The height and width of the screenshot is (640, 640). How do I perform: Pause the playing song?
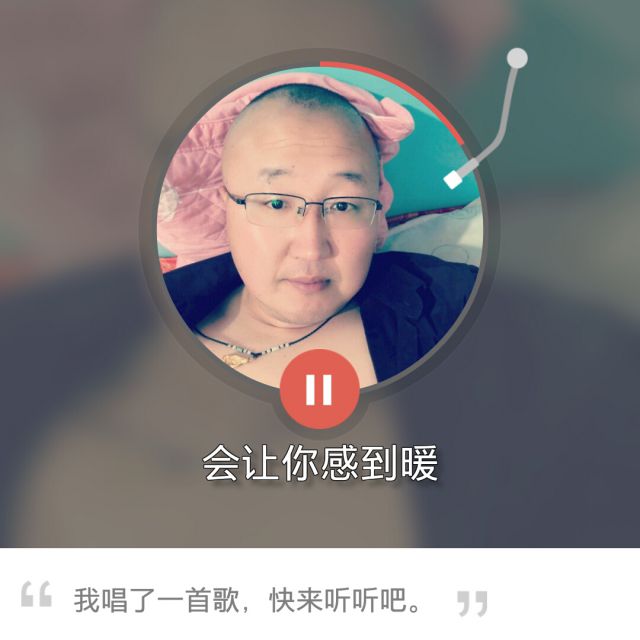point(318,389)
